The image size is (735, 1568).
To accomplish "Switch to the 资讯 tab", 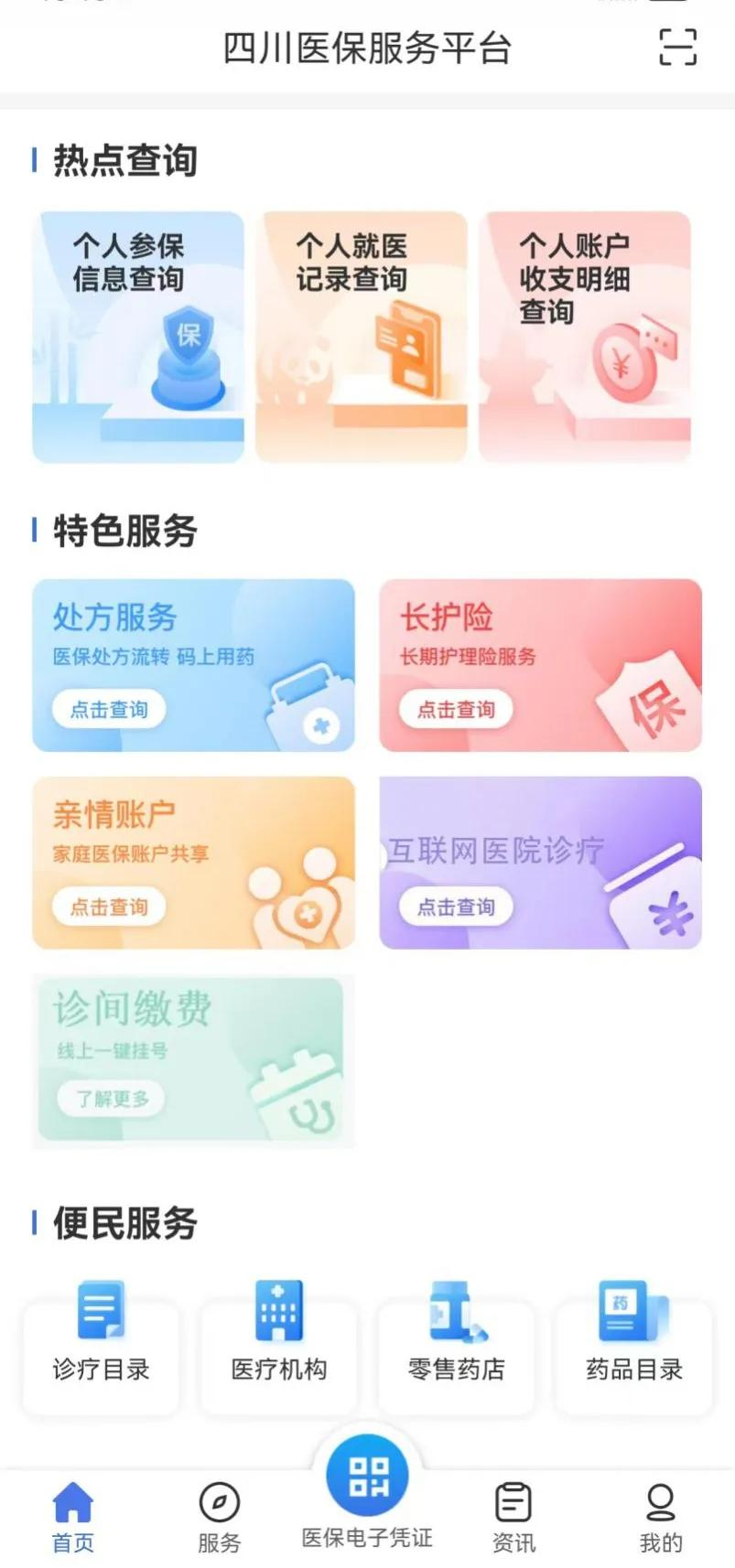I will click(x=513, y=1518).
